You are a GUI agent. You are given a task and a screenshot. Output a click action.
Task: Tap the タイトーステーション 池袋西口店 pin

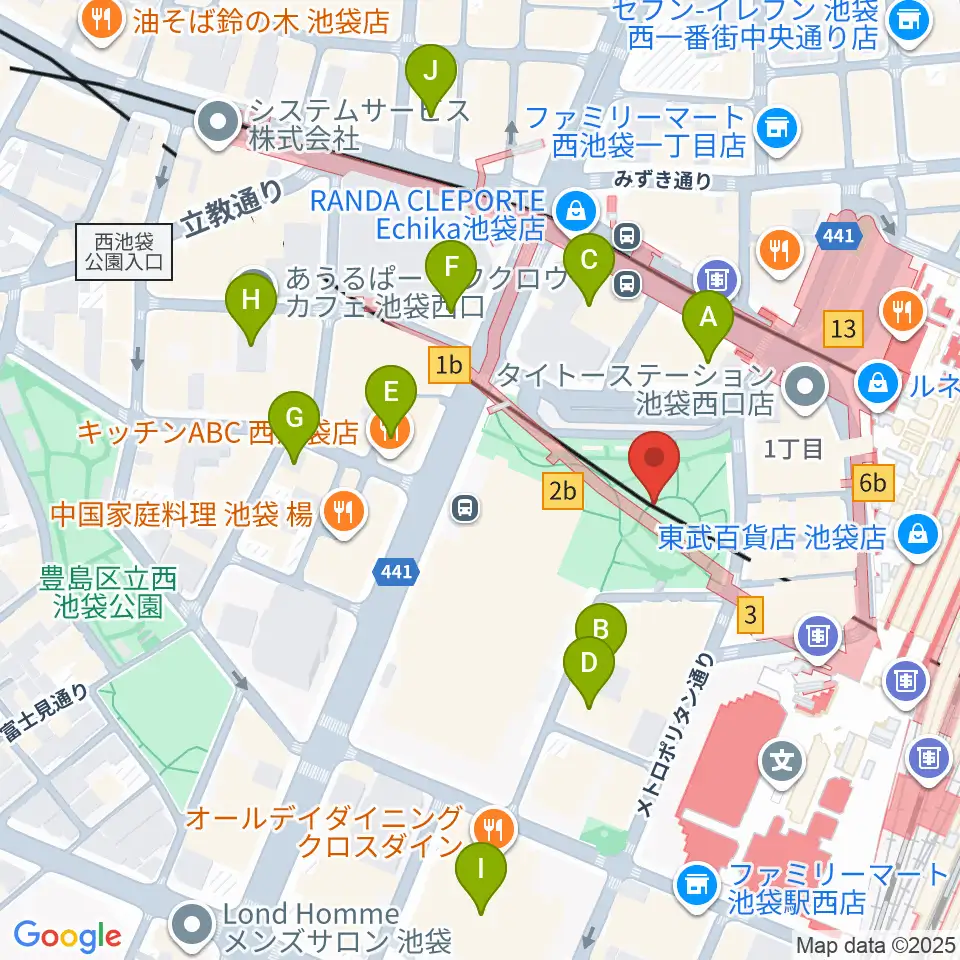point(805,387)
